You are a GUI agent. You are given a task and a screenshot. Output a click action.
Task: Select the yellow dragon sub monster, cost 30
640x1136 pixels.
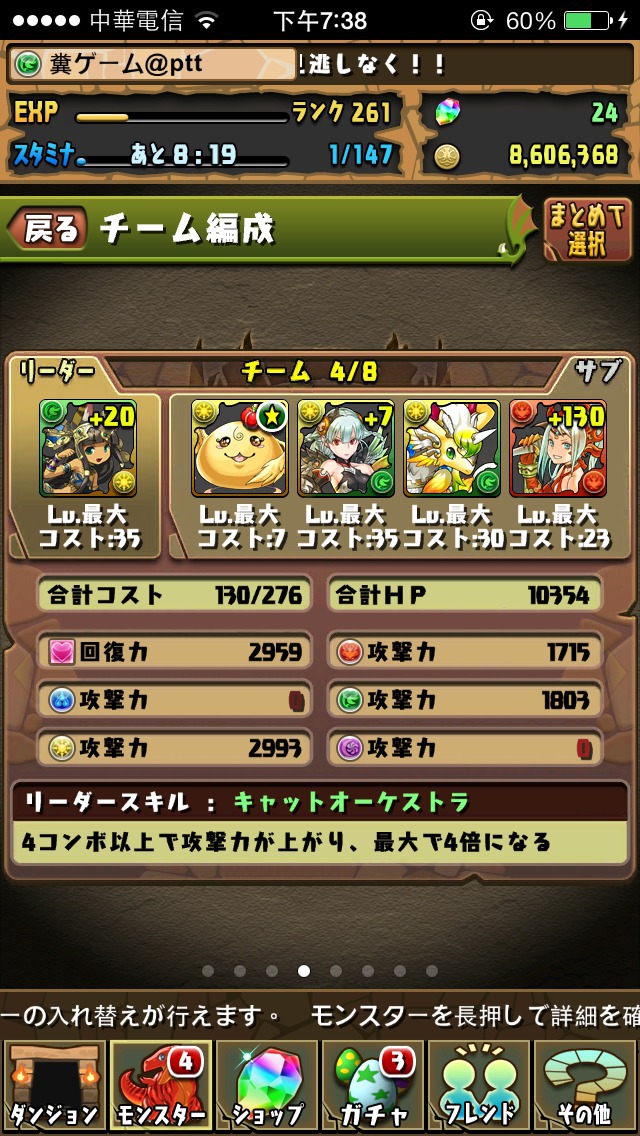(x=452, y=448)
